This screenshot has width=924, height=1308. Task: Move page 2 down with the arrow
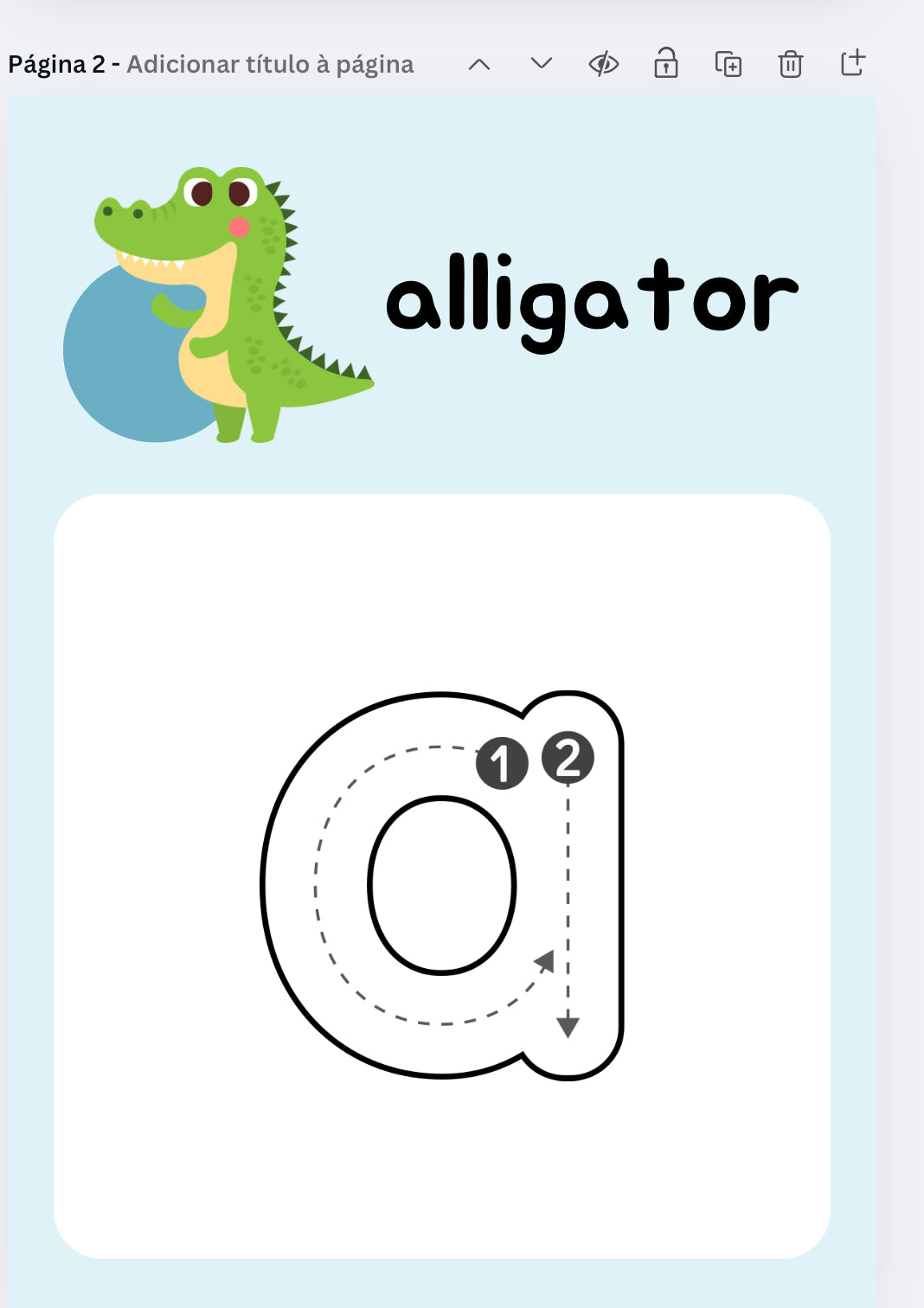tap(542, 63)
